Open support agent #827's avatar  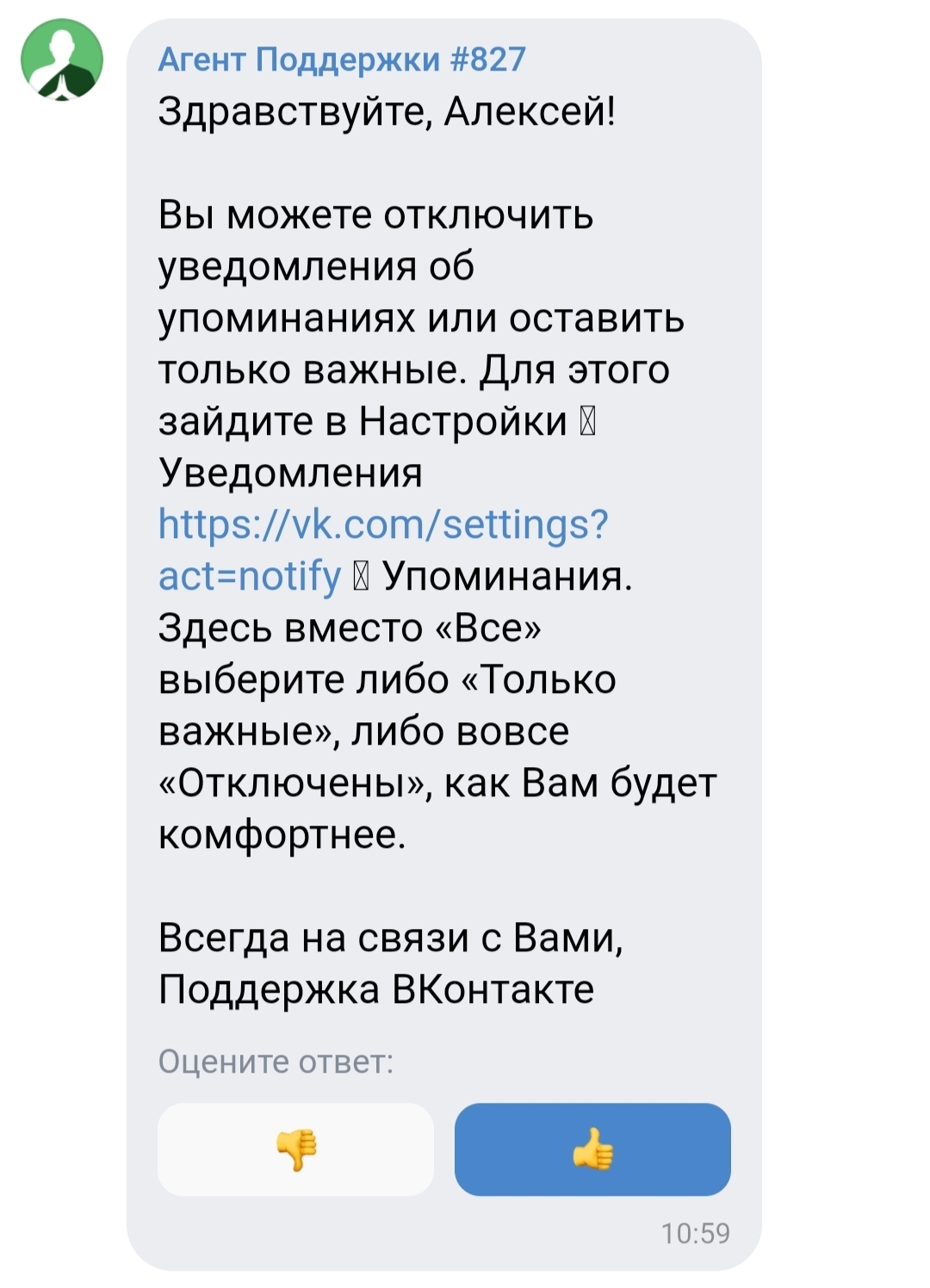coord(62,60)
